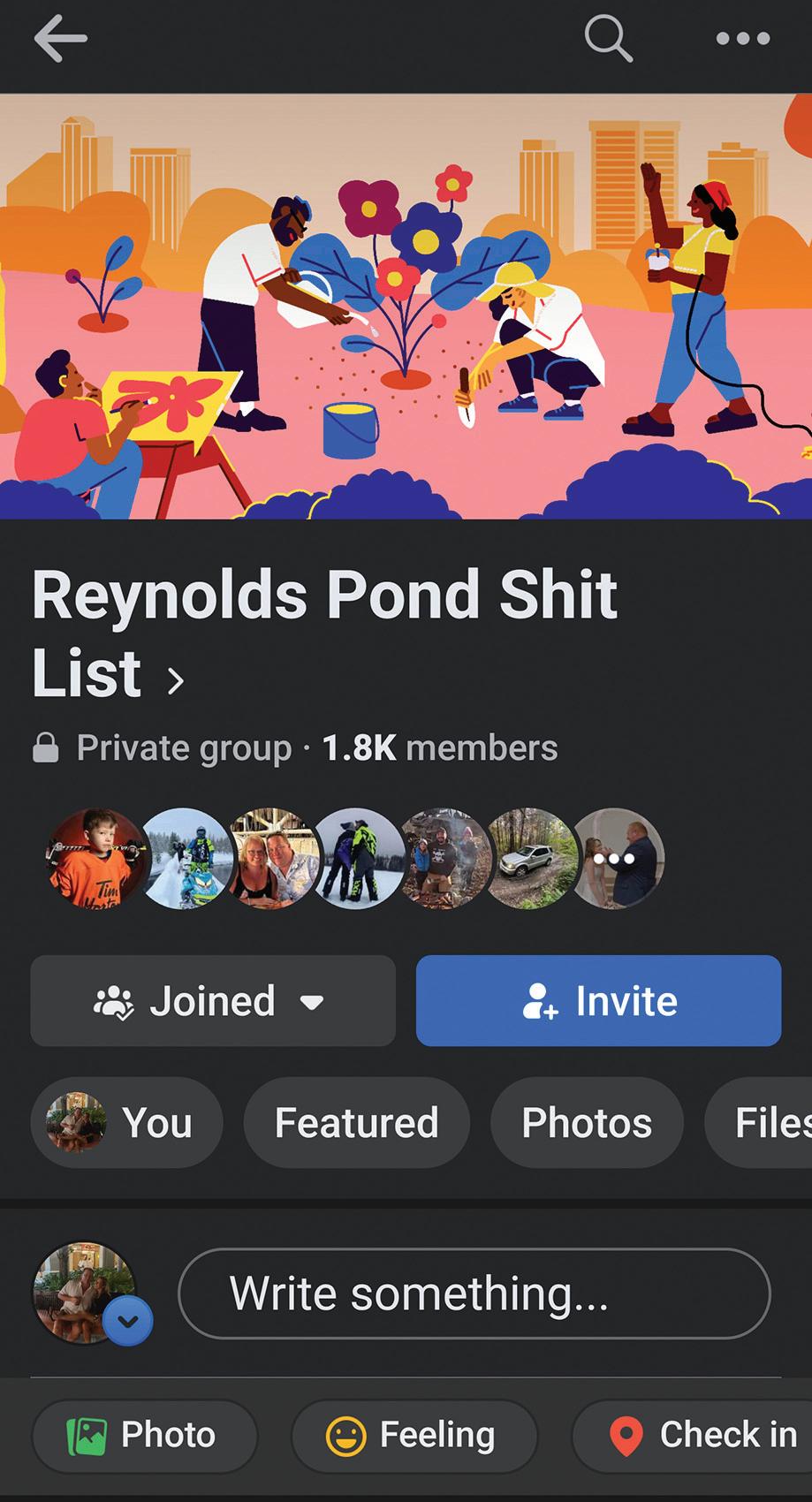
Task: Add a Photo to a post
Action: click(144, 1435)
